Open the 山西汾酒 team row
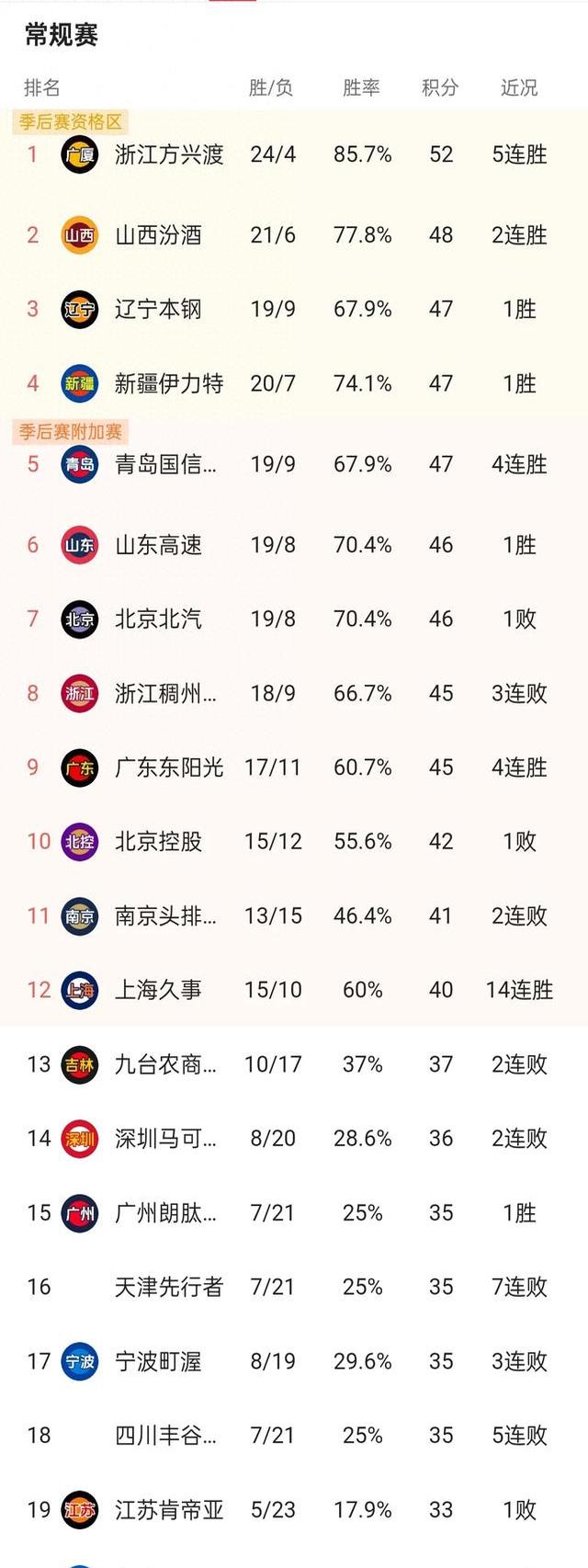 [158, 235]
